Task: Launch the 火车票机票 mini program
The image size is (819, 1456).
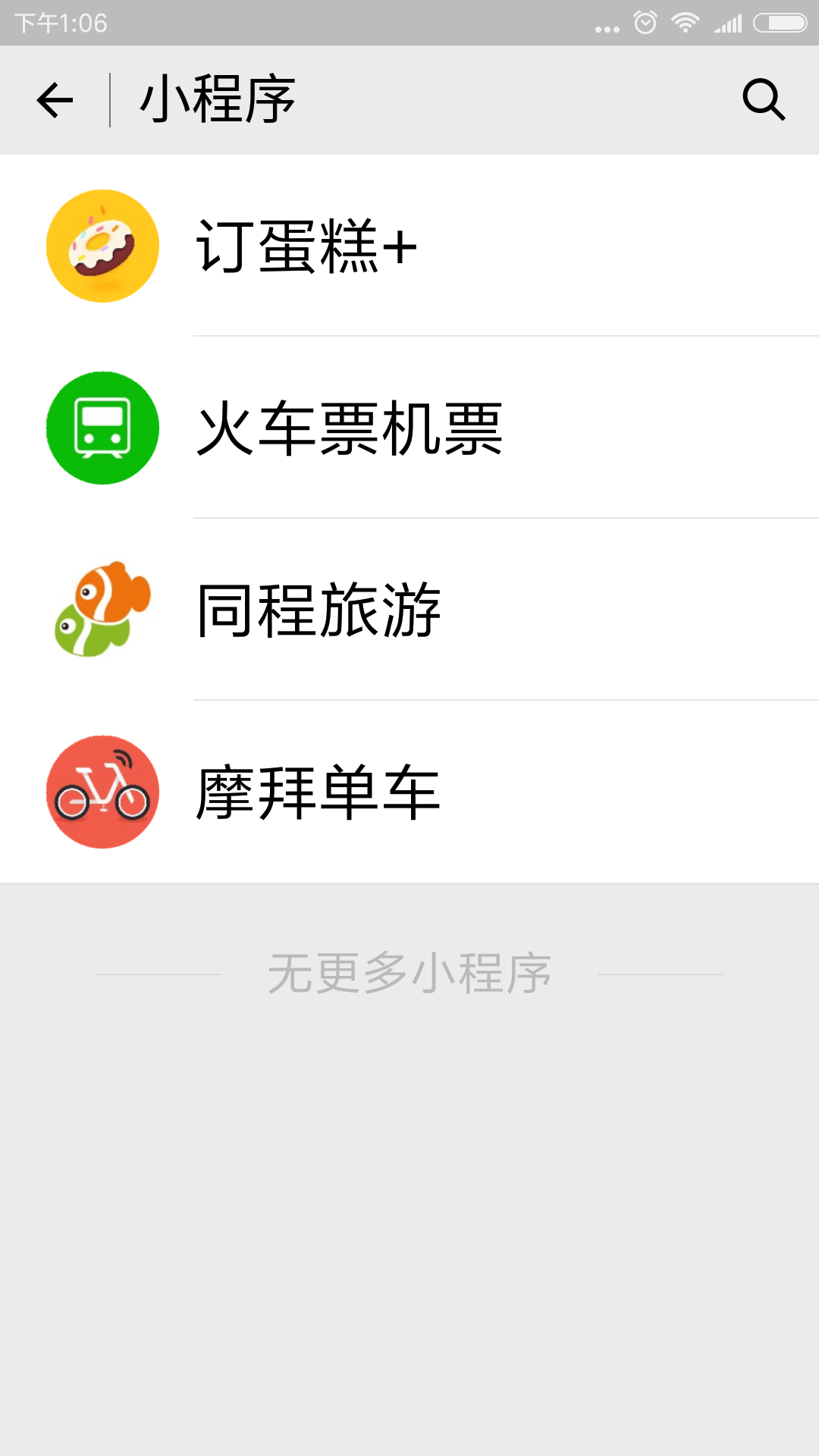Action: (409, 428)
